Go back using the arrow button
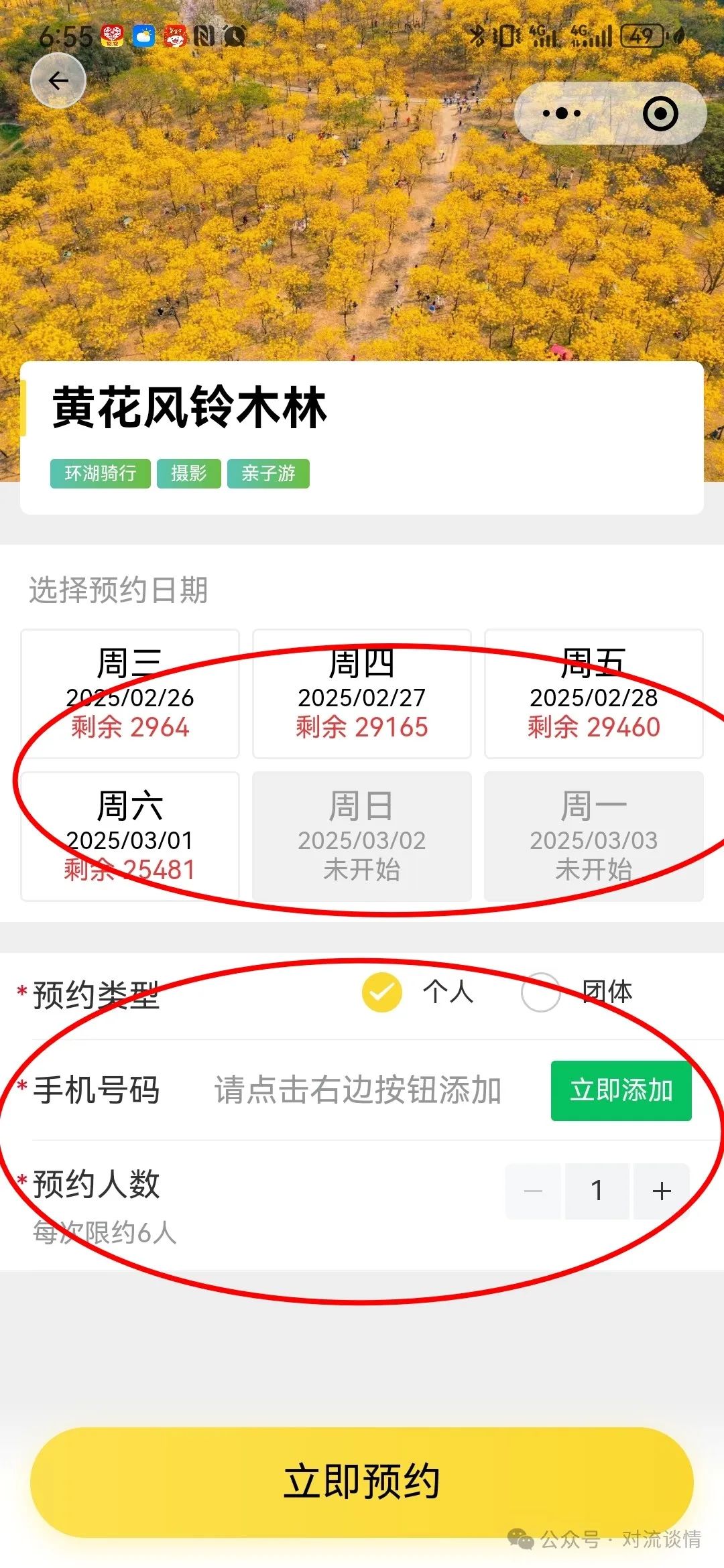The width and height of the screenshot is (724, 1568). point(58,81)
